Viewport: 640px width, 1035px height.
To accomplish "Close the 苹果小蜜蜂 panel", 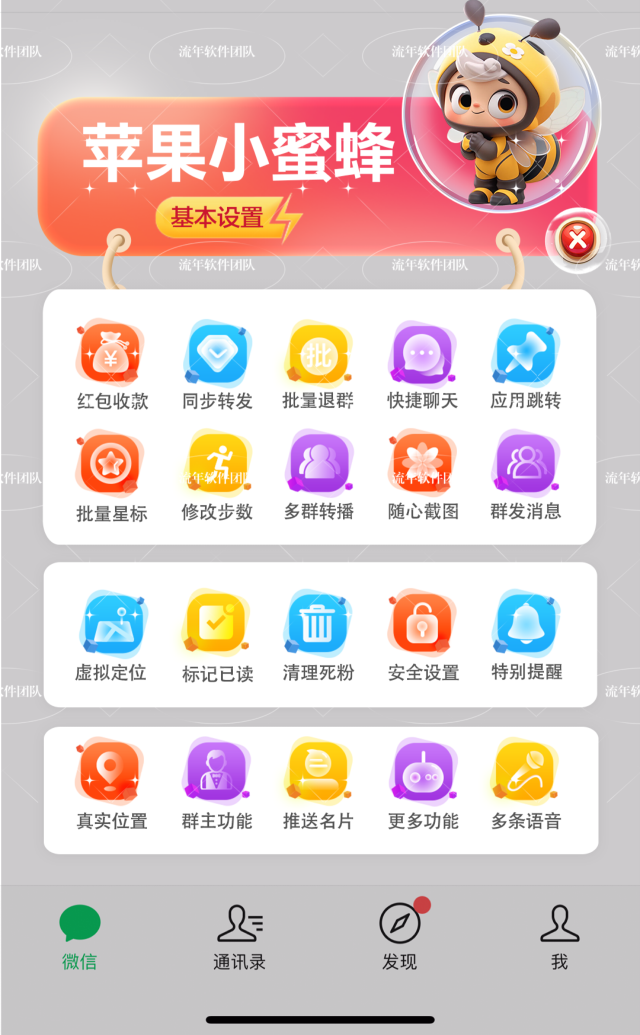I will (x=577, y=239).
